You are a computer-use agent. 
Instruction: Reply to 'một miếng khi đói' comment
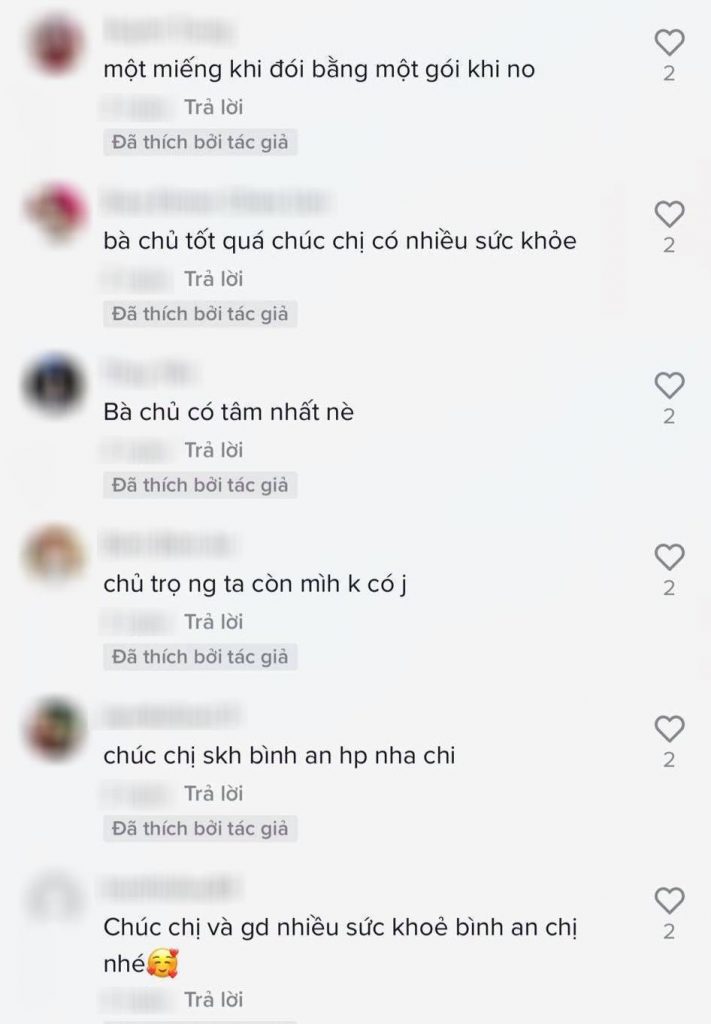pyautogui.click(x=213, y=107)
